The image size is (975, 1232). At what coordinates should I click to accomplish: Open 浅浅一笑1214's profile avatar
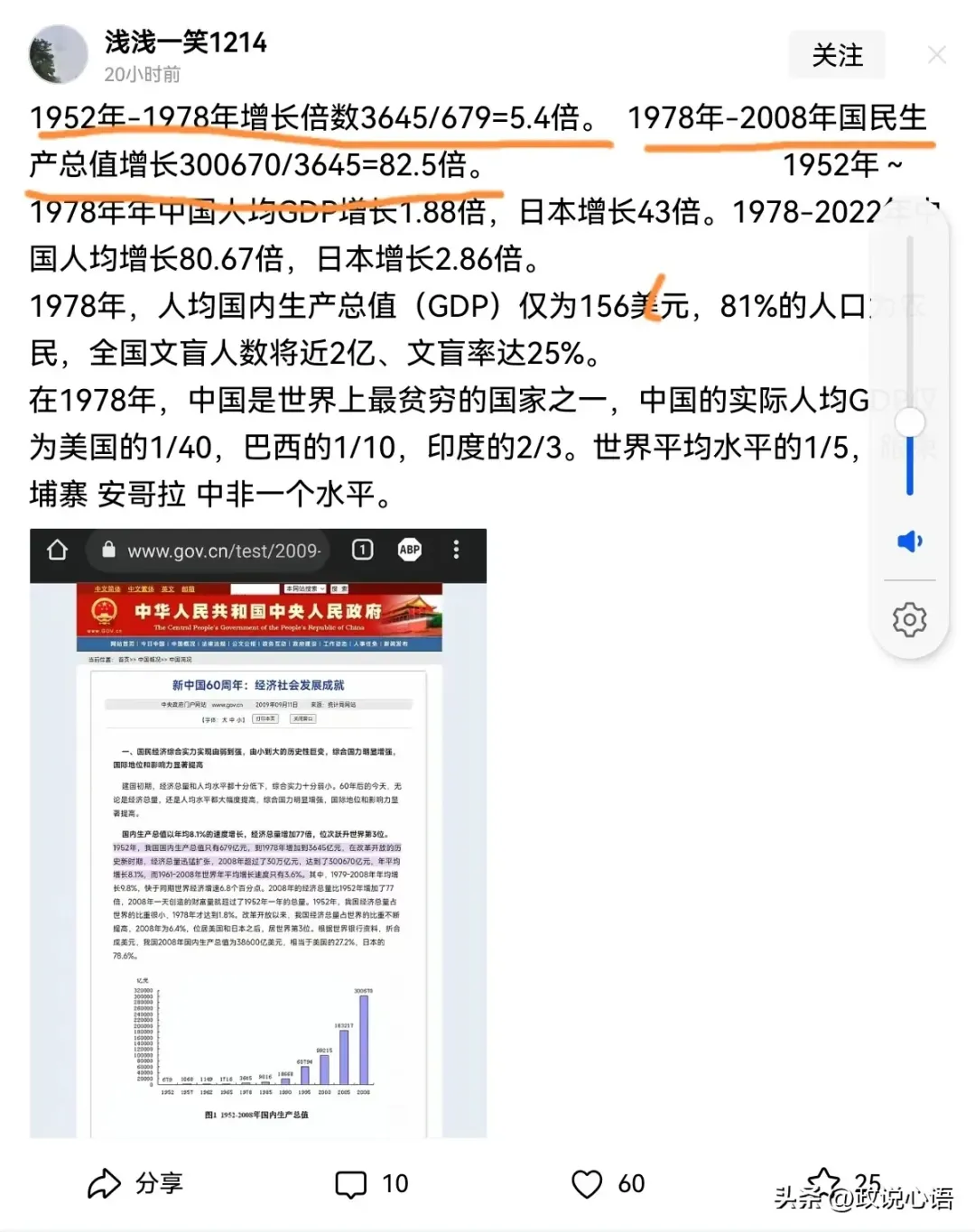pos(59,55)
